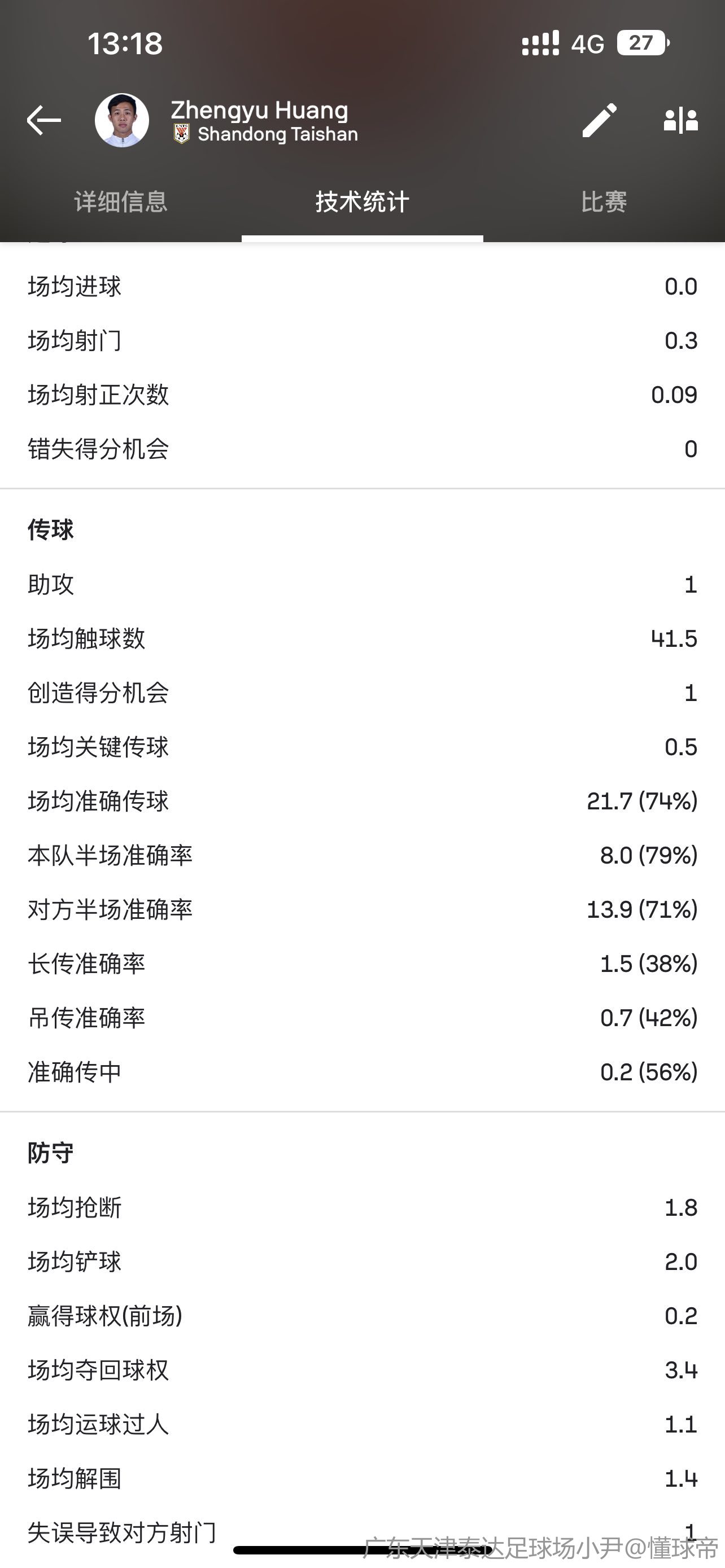Select the 技术统计 tab
The height and width of the screenshot is (1568, 725).
(x=362, y=202)
